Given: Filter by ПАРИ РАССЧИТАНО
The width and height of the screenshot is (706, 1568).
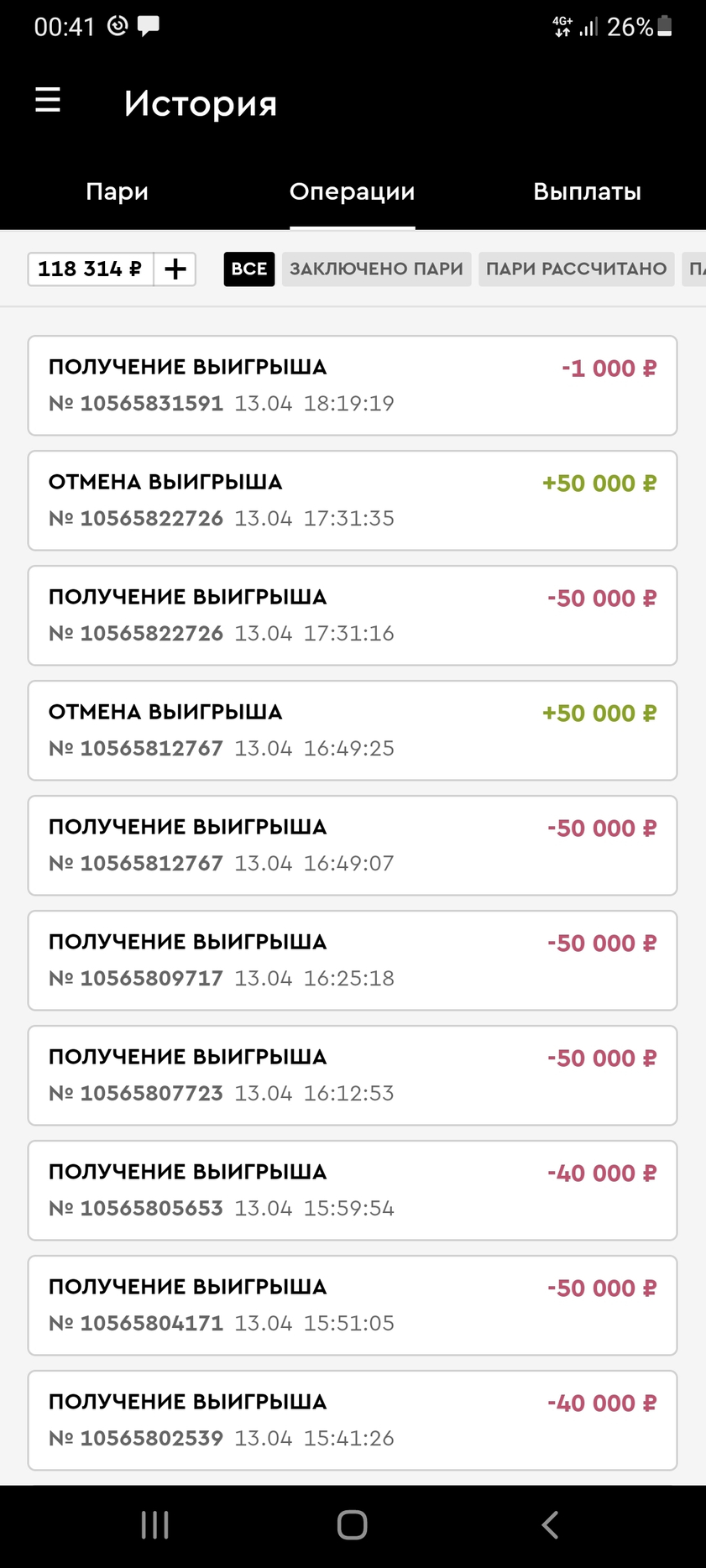Looking at the screenshot, I should [x=577, y=269].
